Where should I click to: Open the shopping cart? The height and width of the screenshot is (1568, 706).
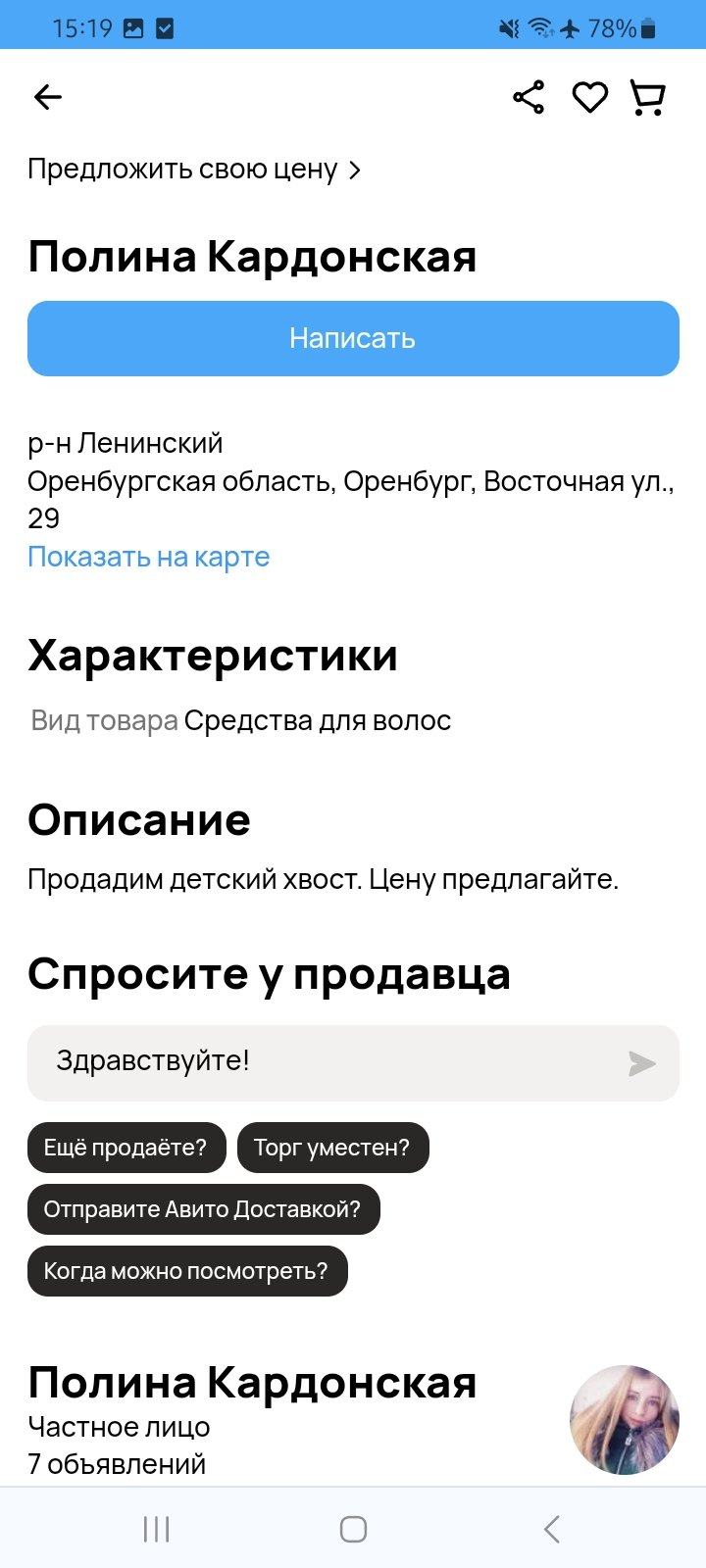click(647, 97)
